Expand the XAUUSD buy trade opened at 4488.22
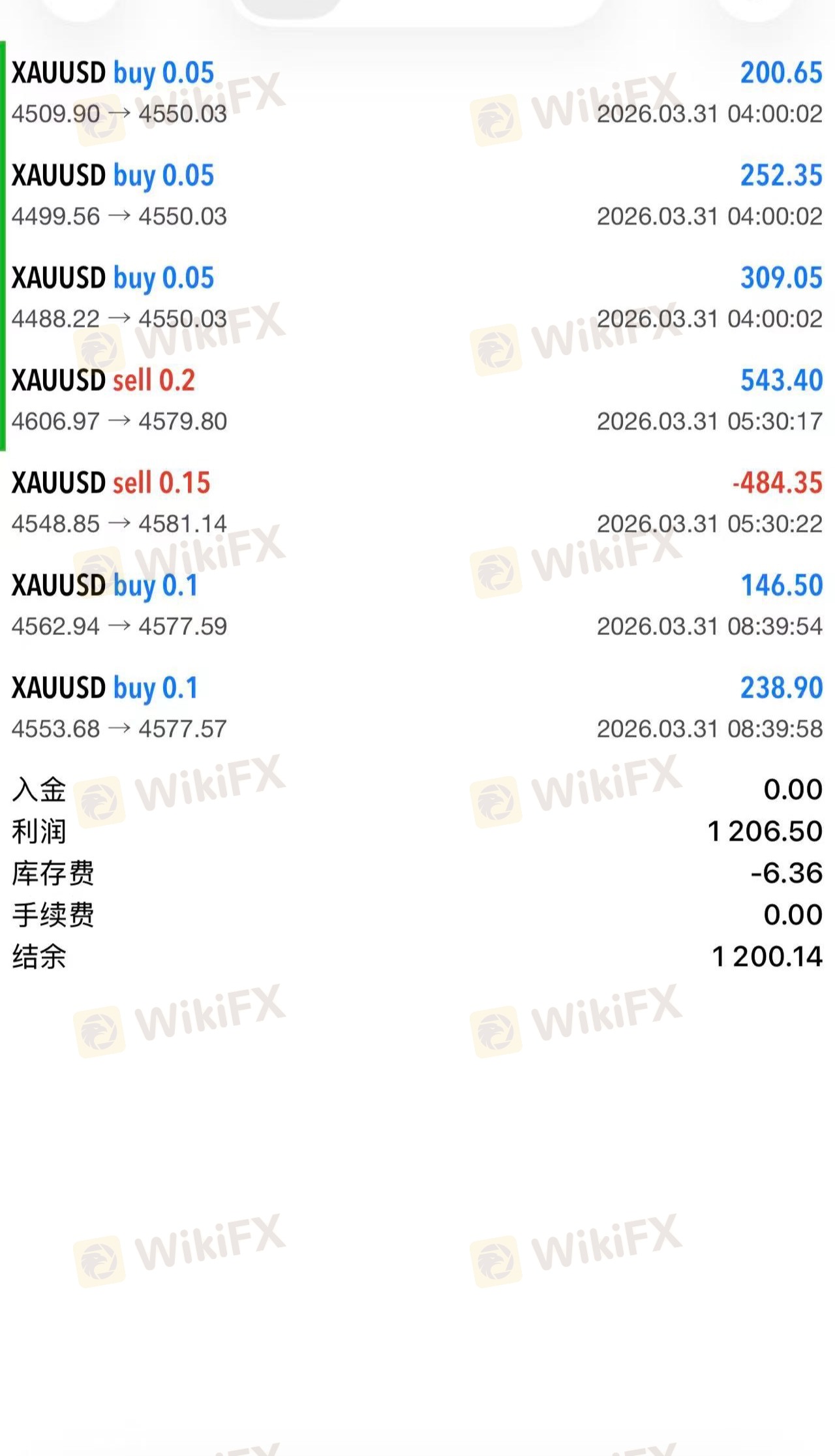 (x=417, y=297)
